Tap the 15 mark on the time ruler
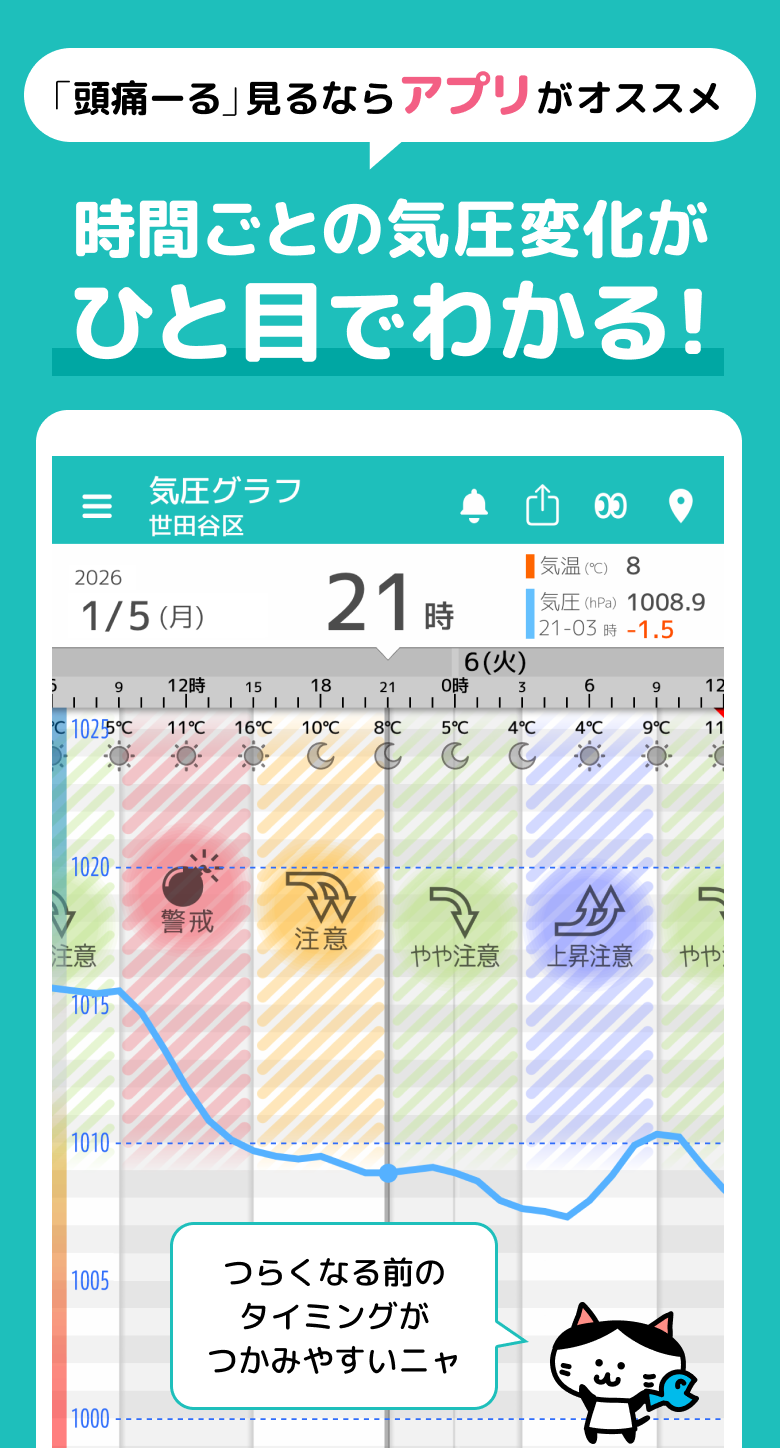 tap(252, 688)
